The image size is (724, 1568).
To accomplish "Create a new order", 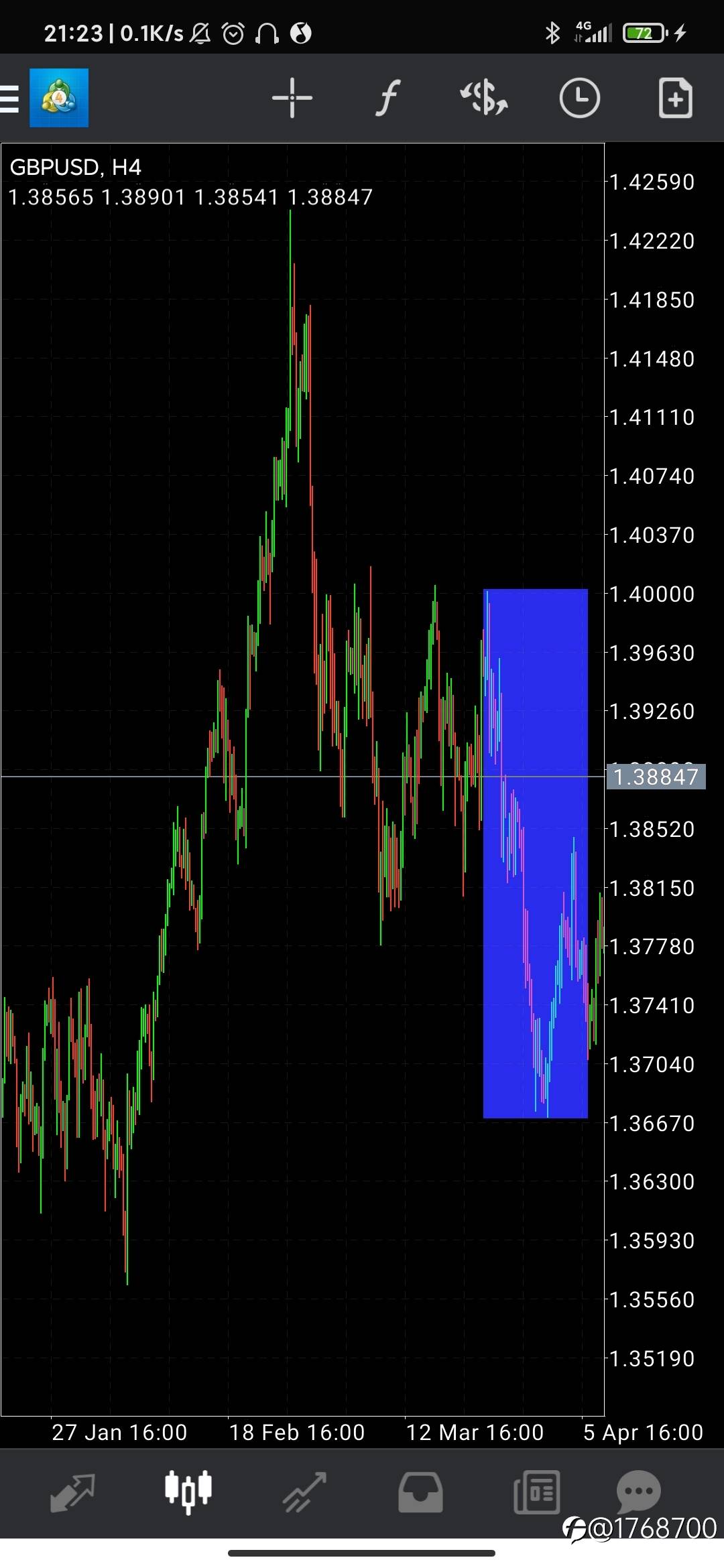I will pos(675,99).
